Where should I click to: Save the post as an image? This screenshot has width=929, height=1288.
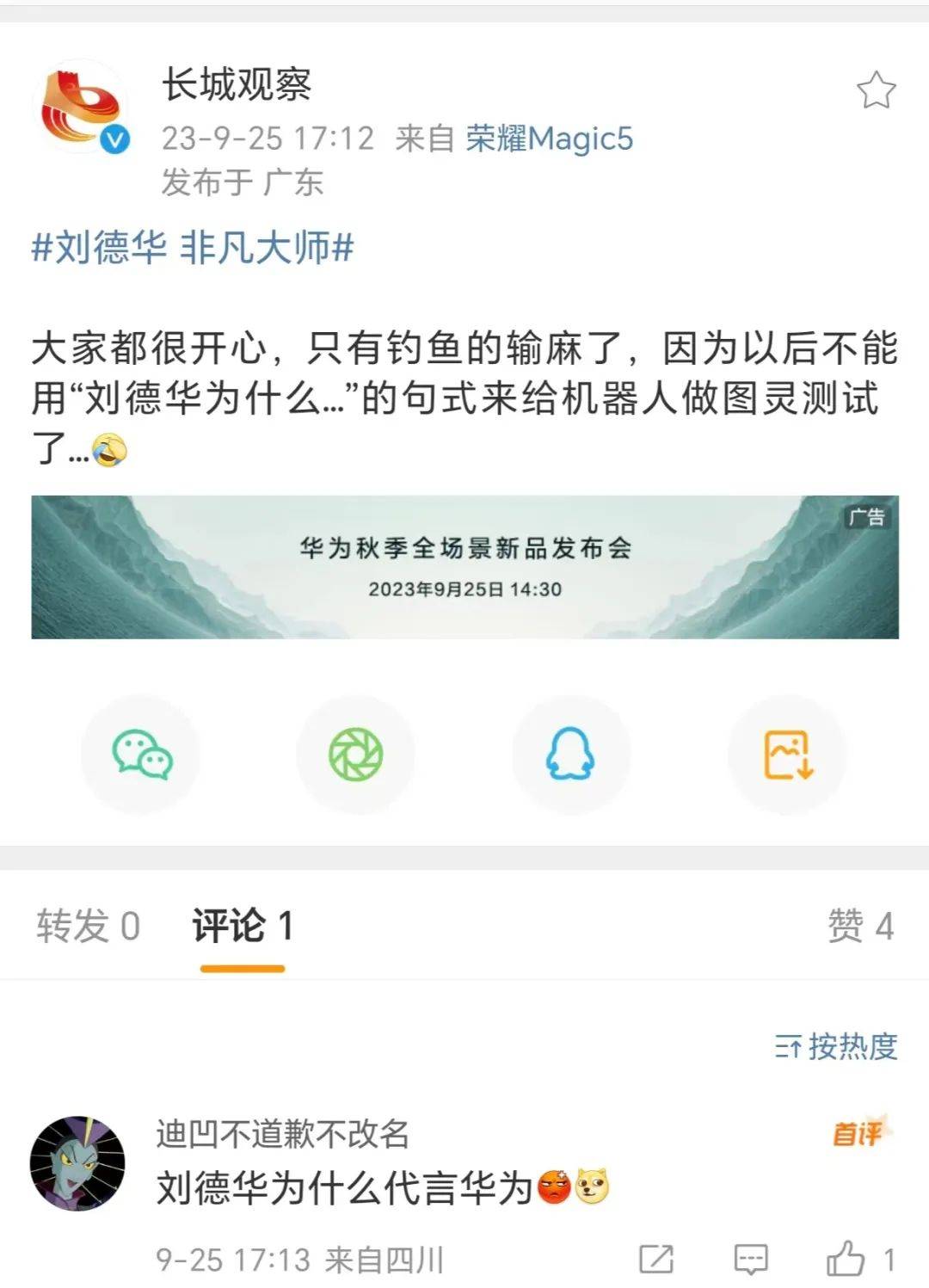click(x=788, y=755)
